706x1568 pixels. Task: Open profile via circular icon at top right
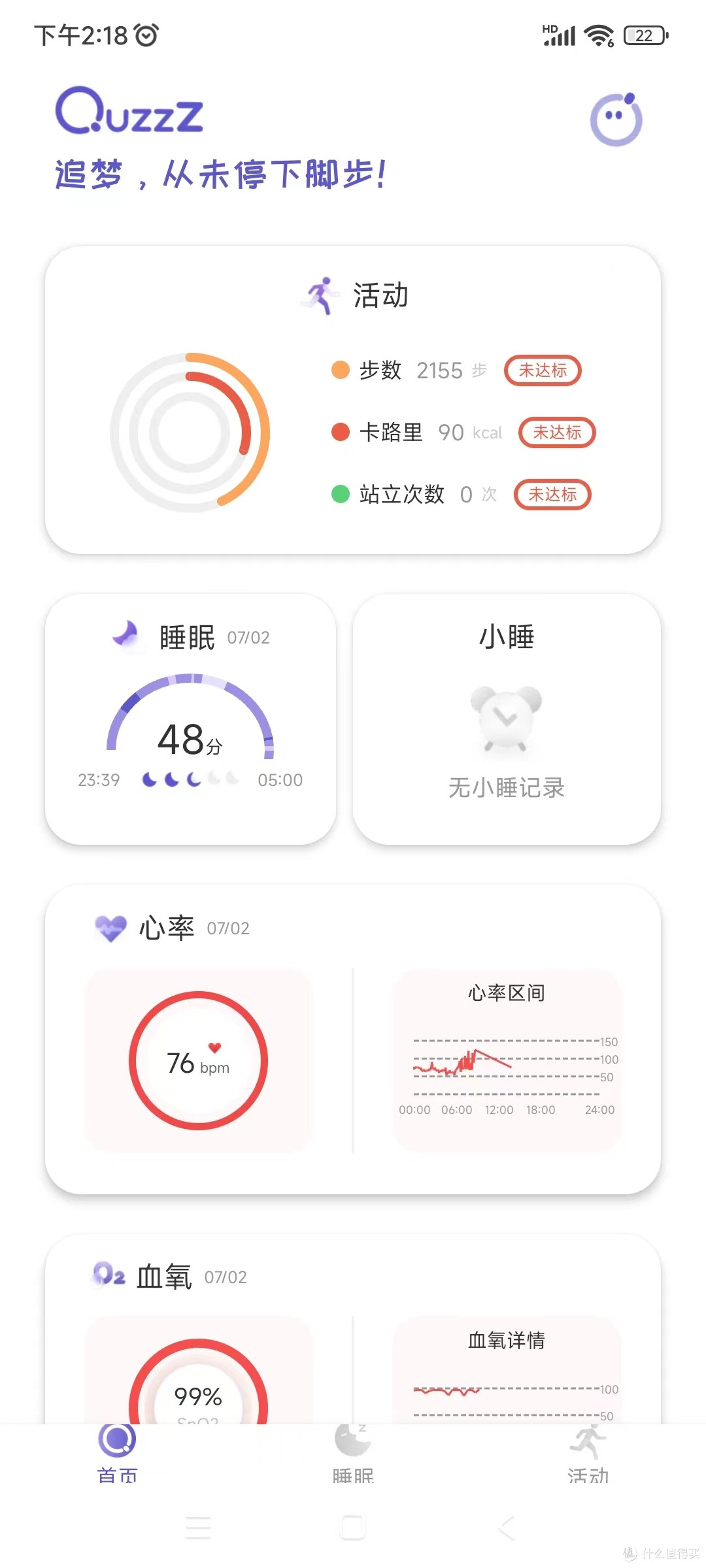pyautogui.click(x=615, y=118)
